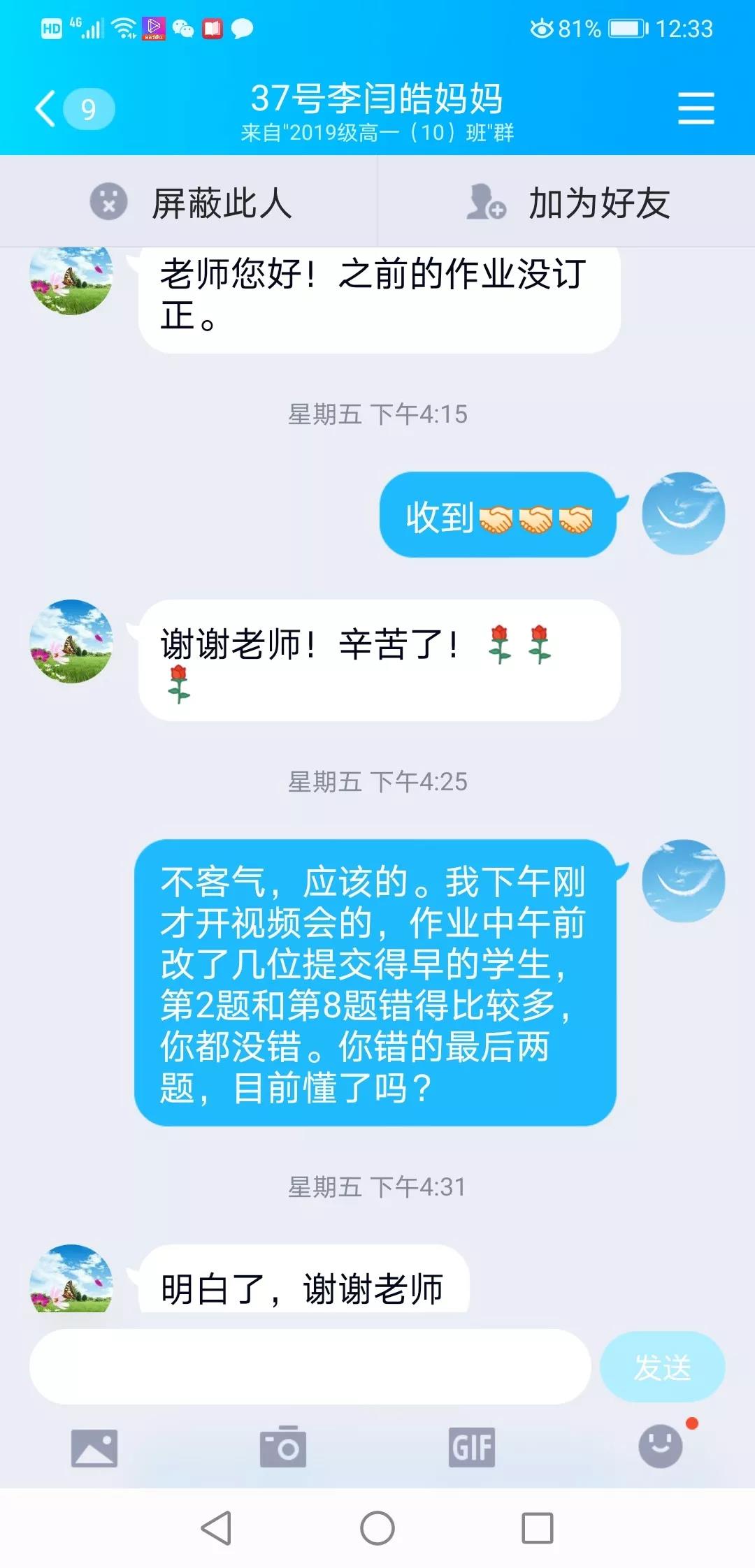Open the photo gallery picker icon
The width and height of the screenshot is (755, 1568).
tap(94, 1446)
